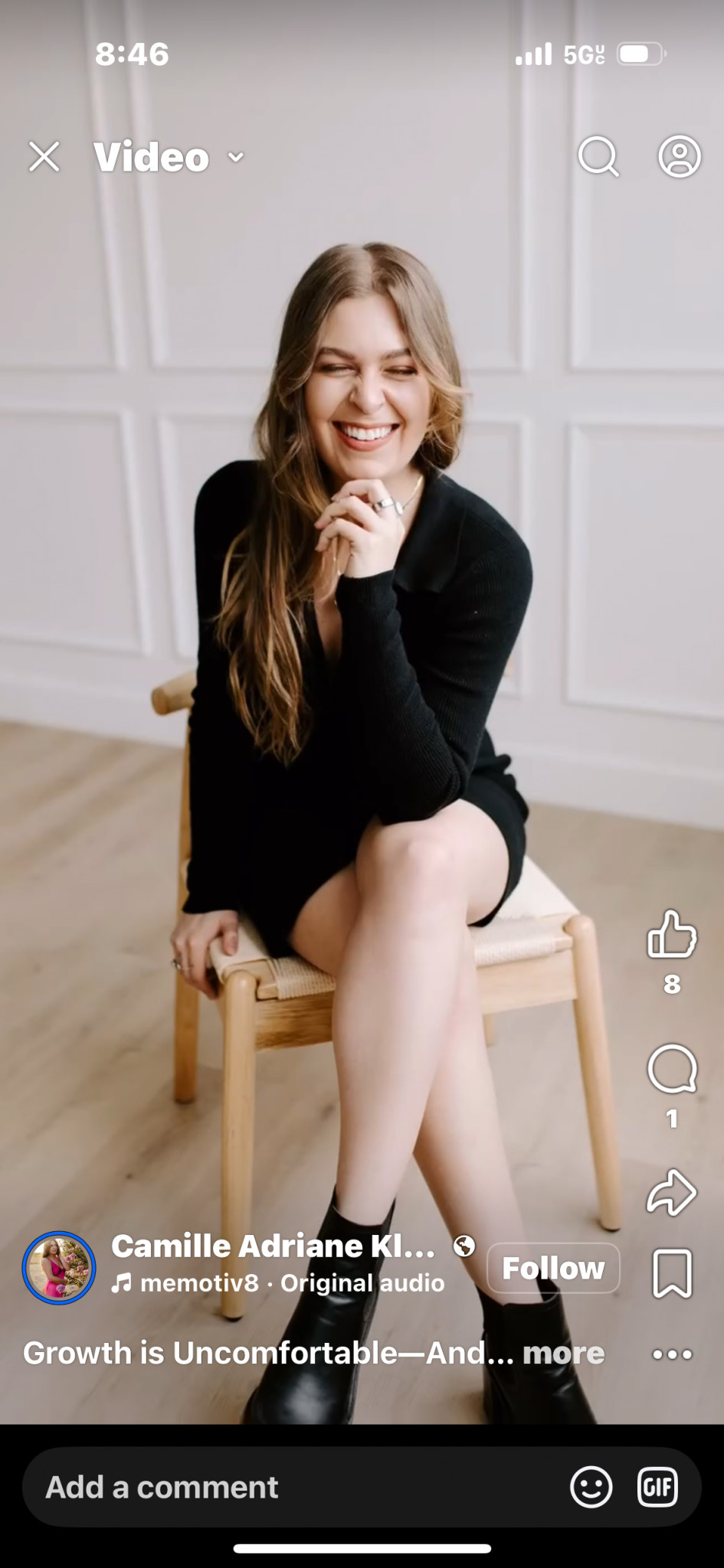Tap the memotiv8 Original audio link

click(x=291, y=1283)
